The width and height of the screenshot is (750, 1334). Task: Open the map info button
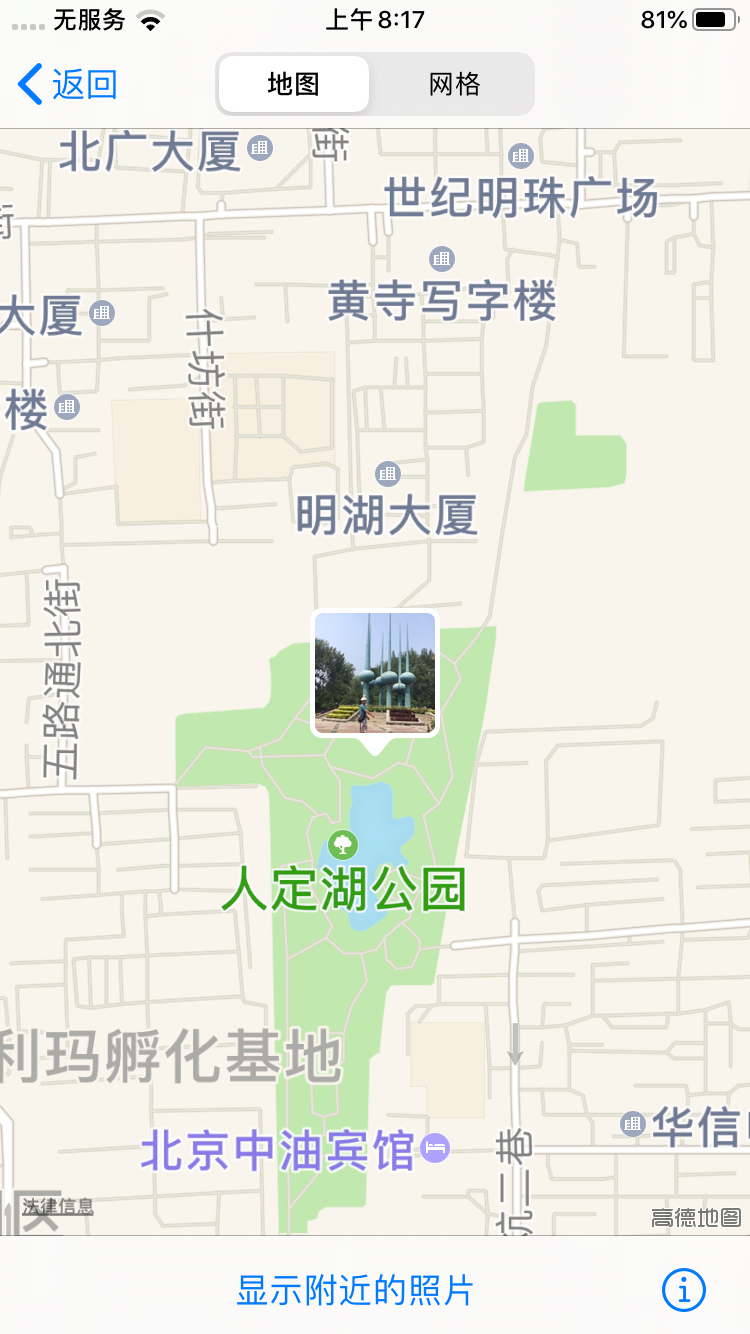tap(684, 1290)
